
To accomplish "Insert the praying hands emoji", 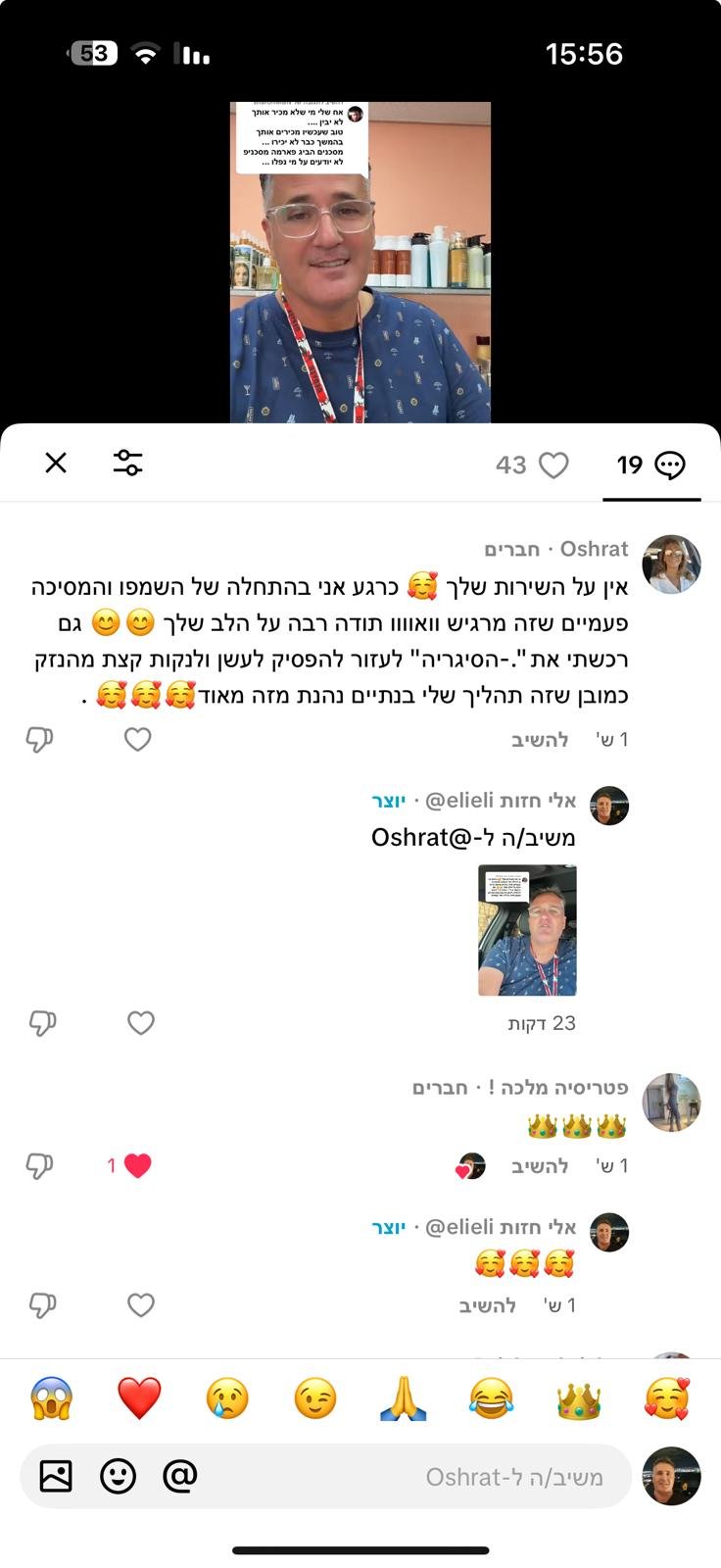I will point(404,1398).
